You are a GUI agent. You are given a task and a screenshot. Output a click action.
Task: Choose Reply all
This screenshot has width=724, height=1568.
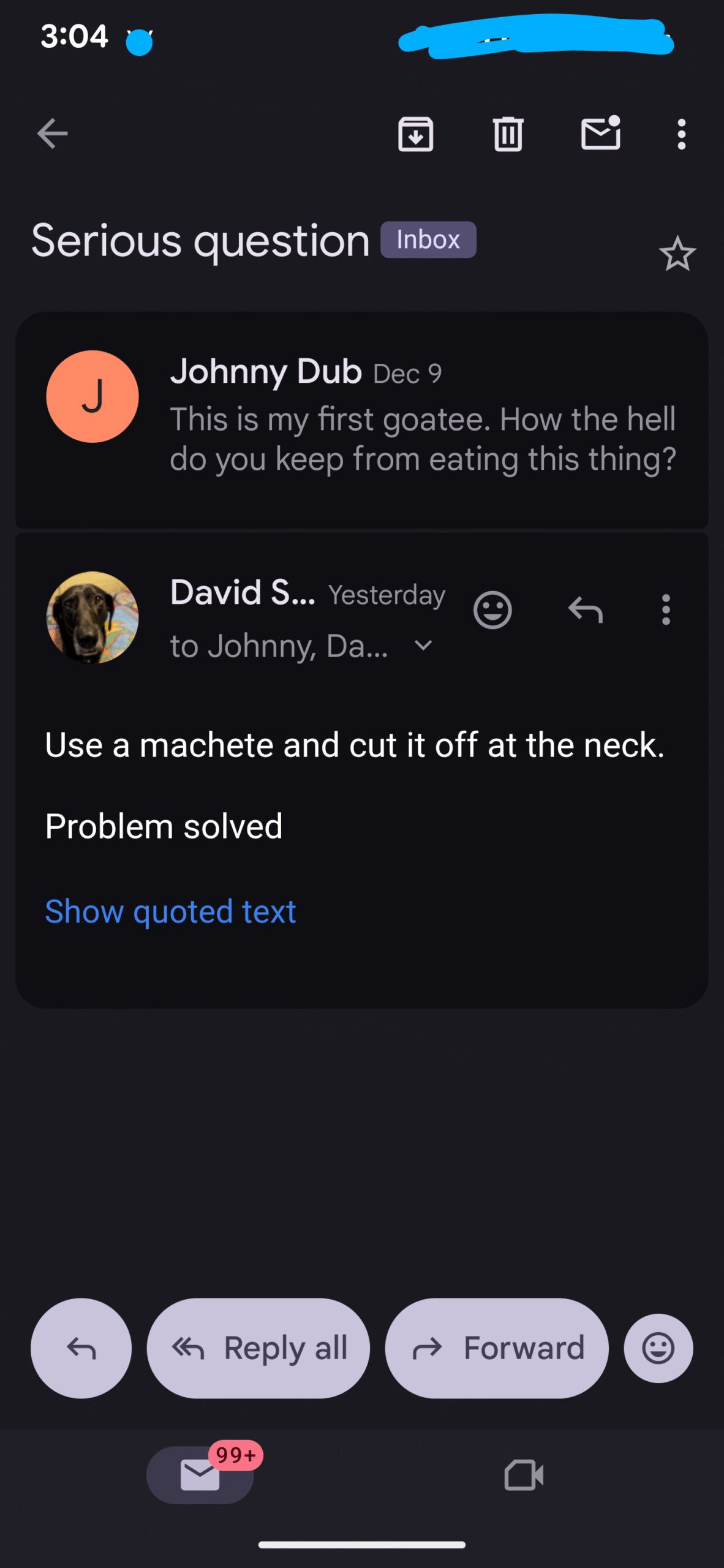click(x=258, y=1348)
